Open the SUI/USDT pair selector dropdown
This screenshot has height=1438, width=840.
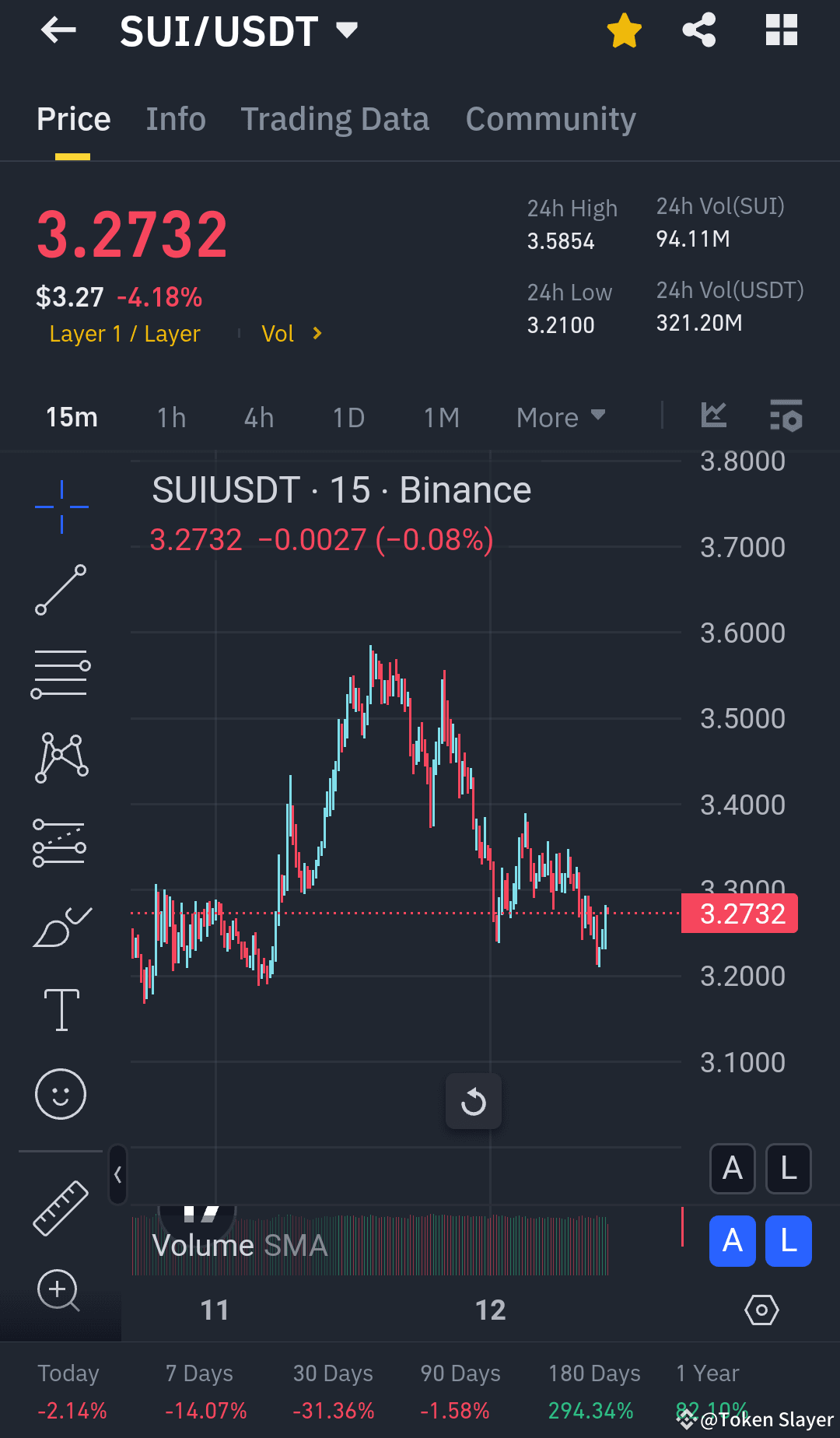coord(346,30)
